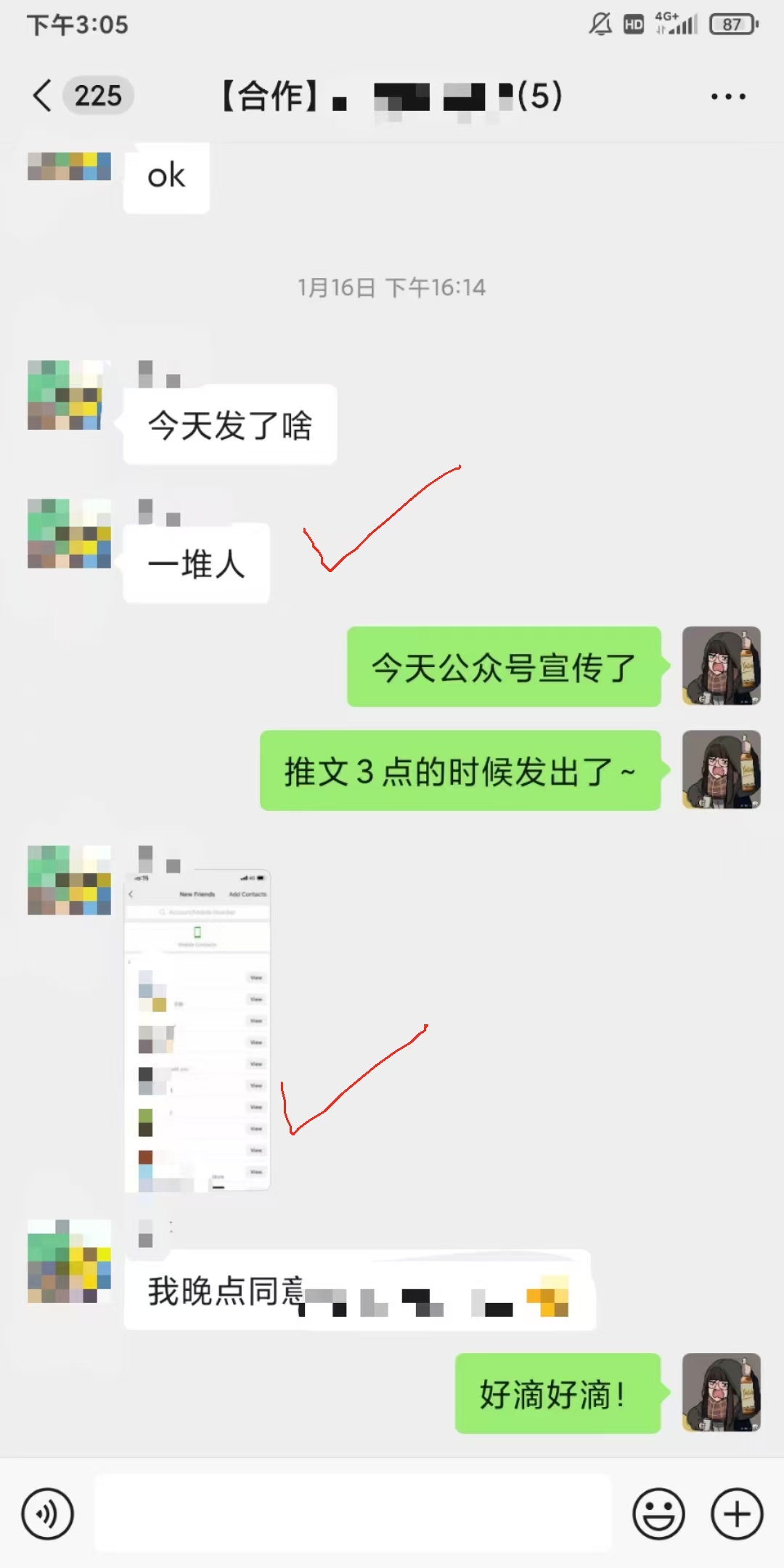Open the plus attachment menu

coord(736,1514)
